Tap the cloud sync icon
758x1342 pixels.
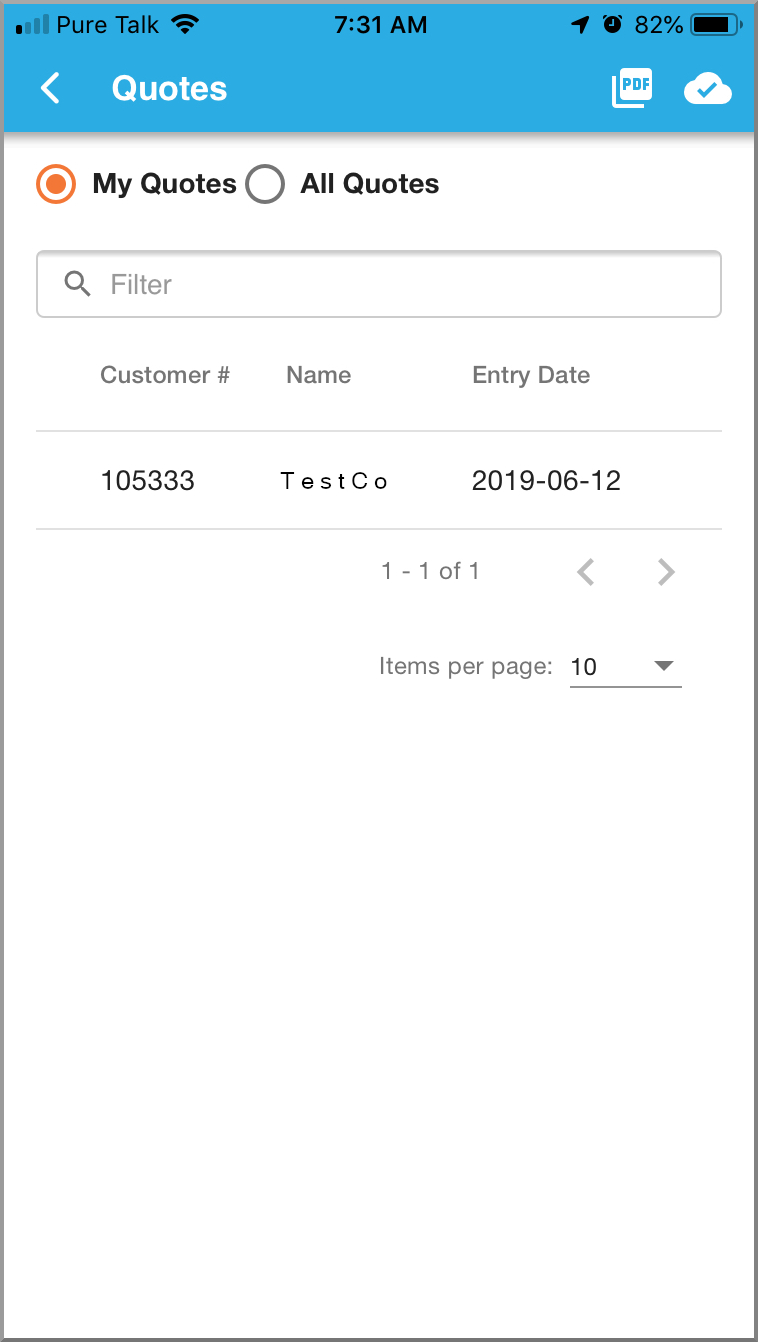(707, 90)
